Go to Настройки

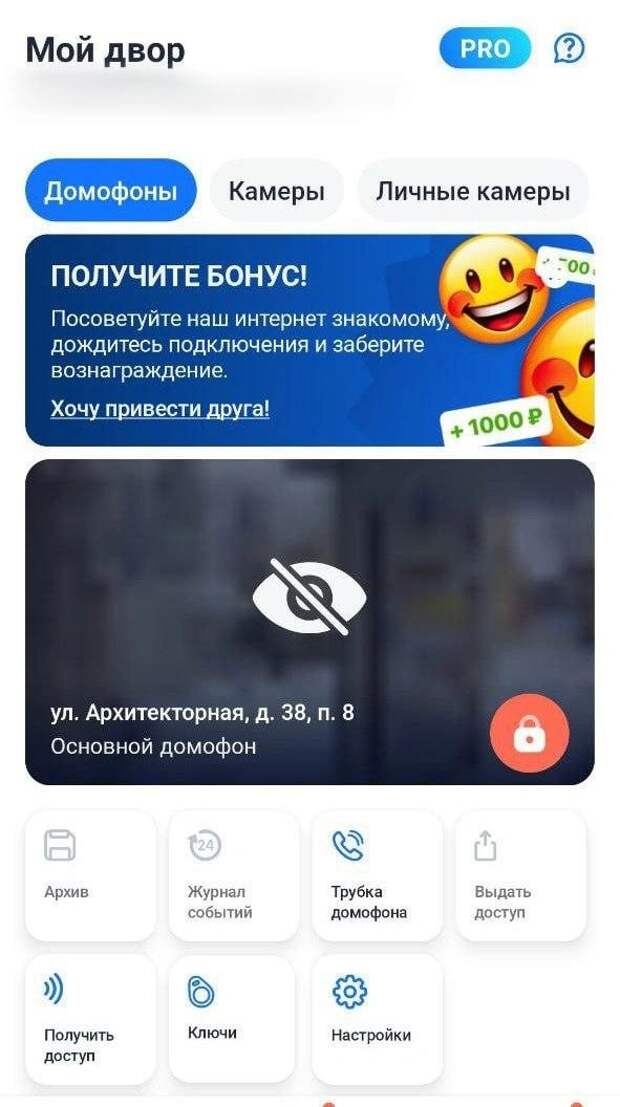click(377, 1018)
